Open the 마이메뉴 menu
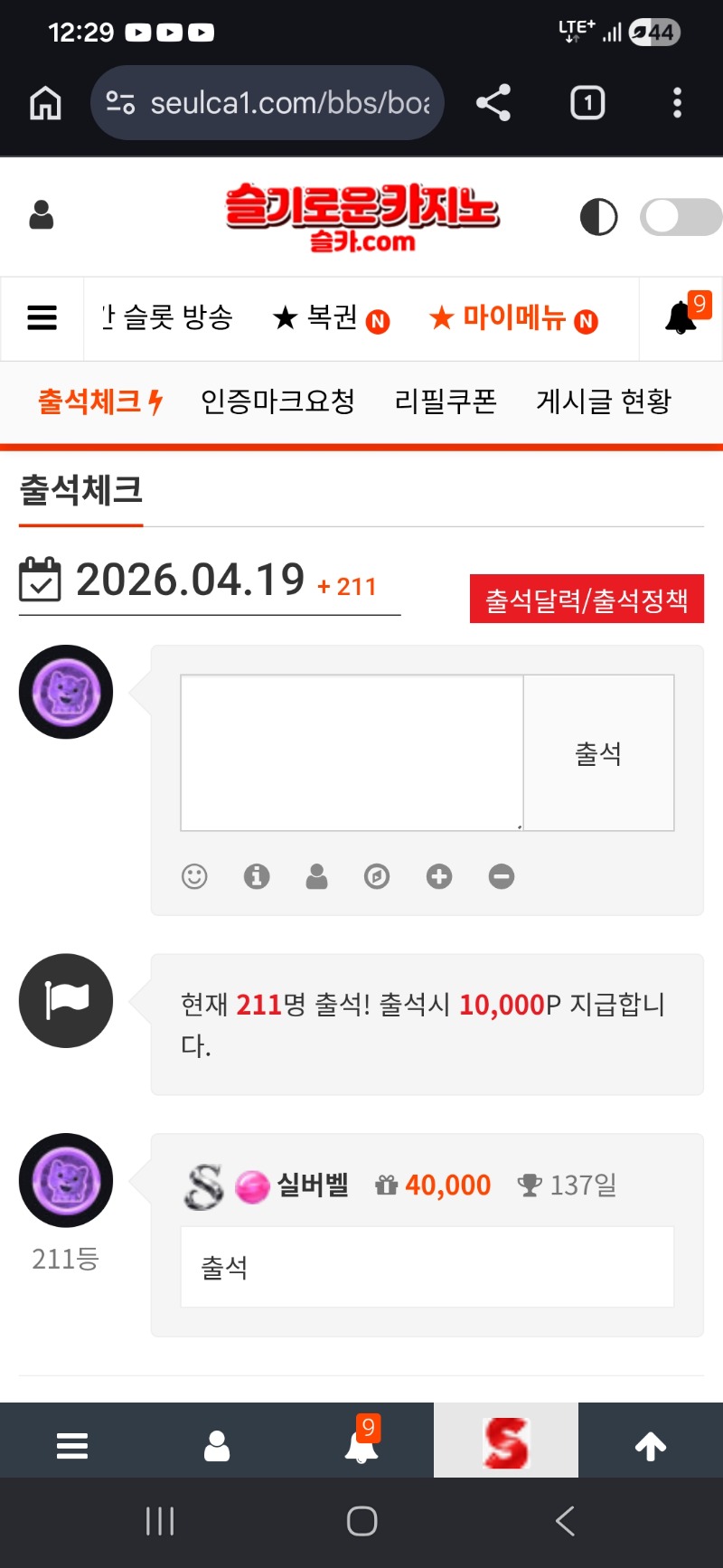Viewport: 723px width, 1568px height. 512,318
